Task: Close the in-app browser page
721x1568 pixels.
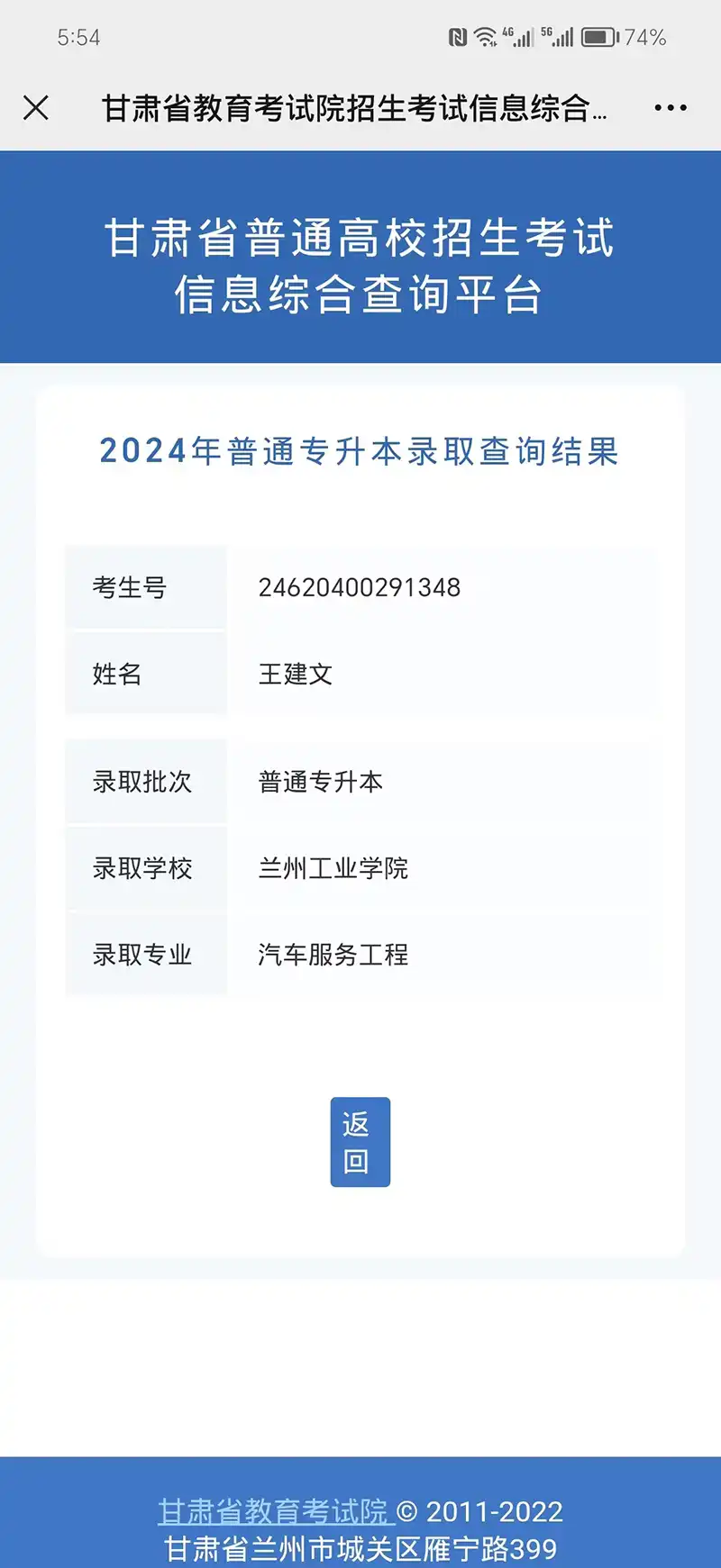Action: click(36, 108)
